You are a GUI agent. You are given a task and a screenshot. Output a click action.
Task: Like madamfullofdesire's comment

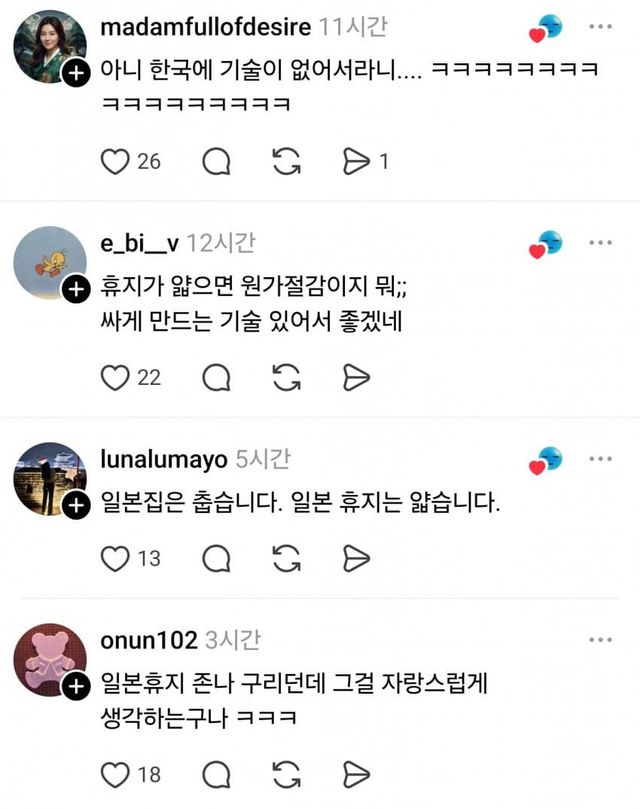coord(116,160)
